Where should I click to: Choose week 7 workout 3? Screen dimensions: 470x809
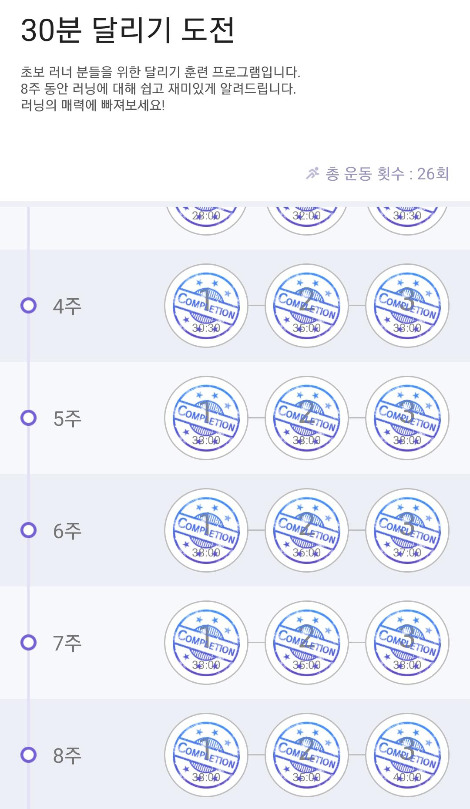point(407,643)
